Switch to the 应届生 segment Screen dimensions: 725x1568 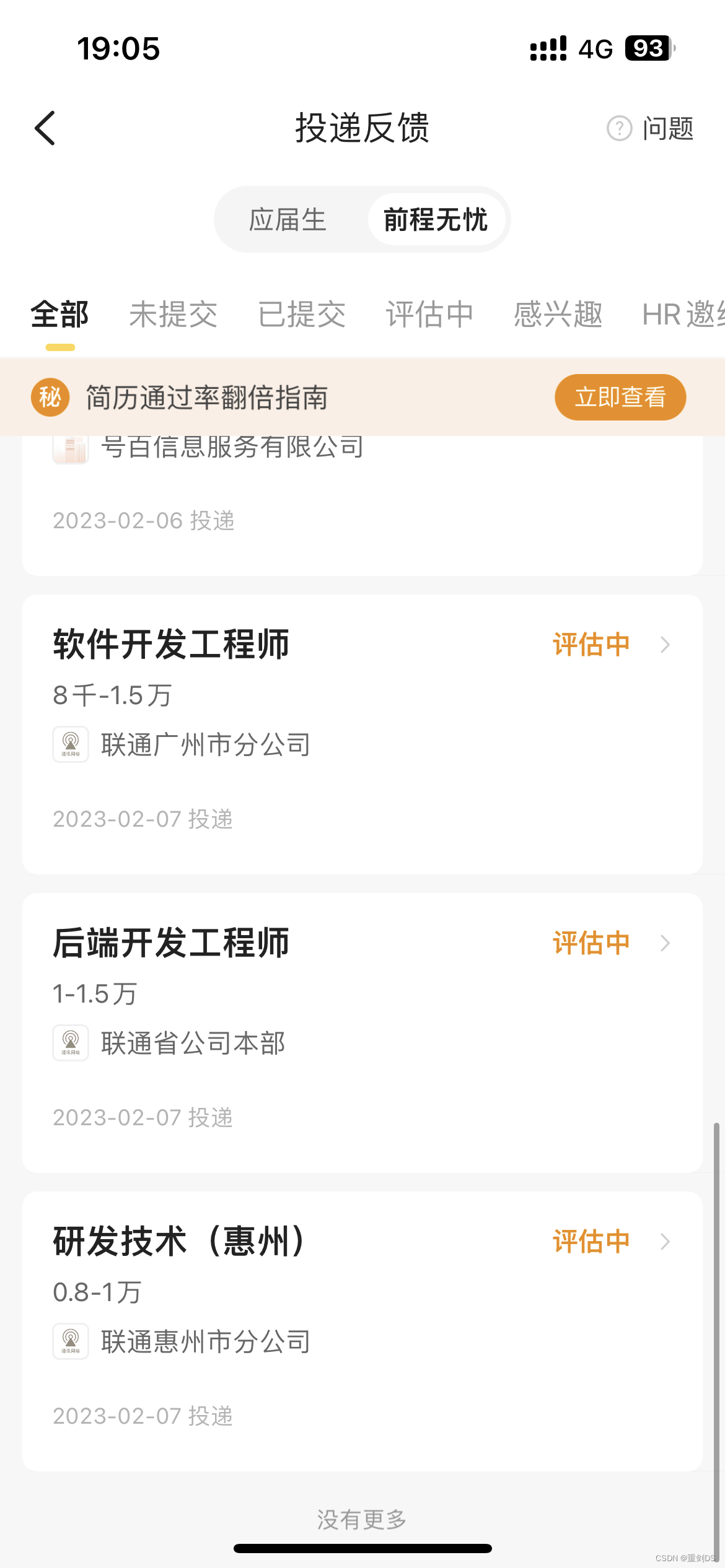(x=288, y=220)
